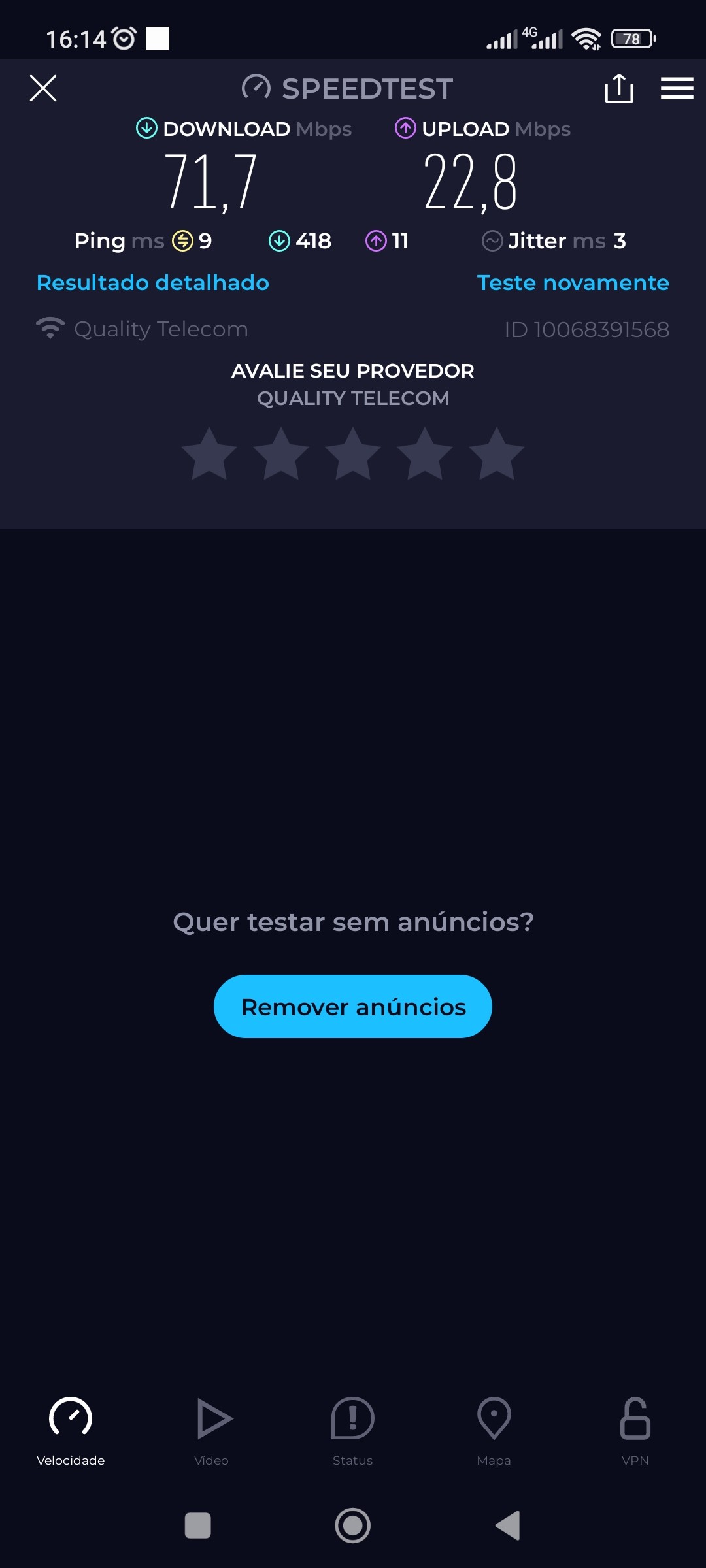Share the speed test result
This screenshot has width=706, height=1568.
[619, 88]
